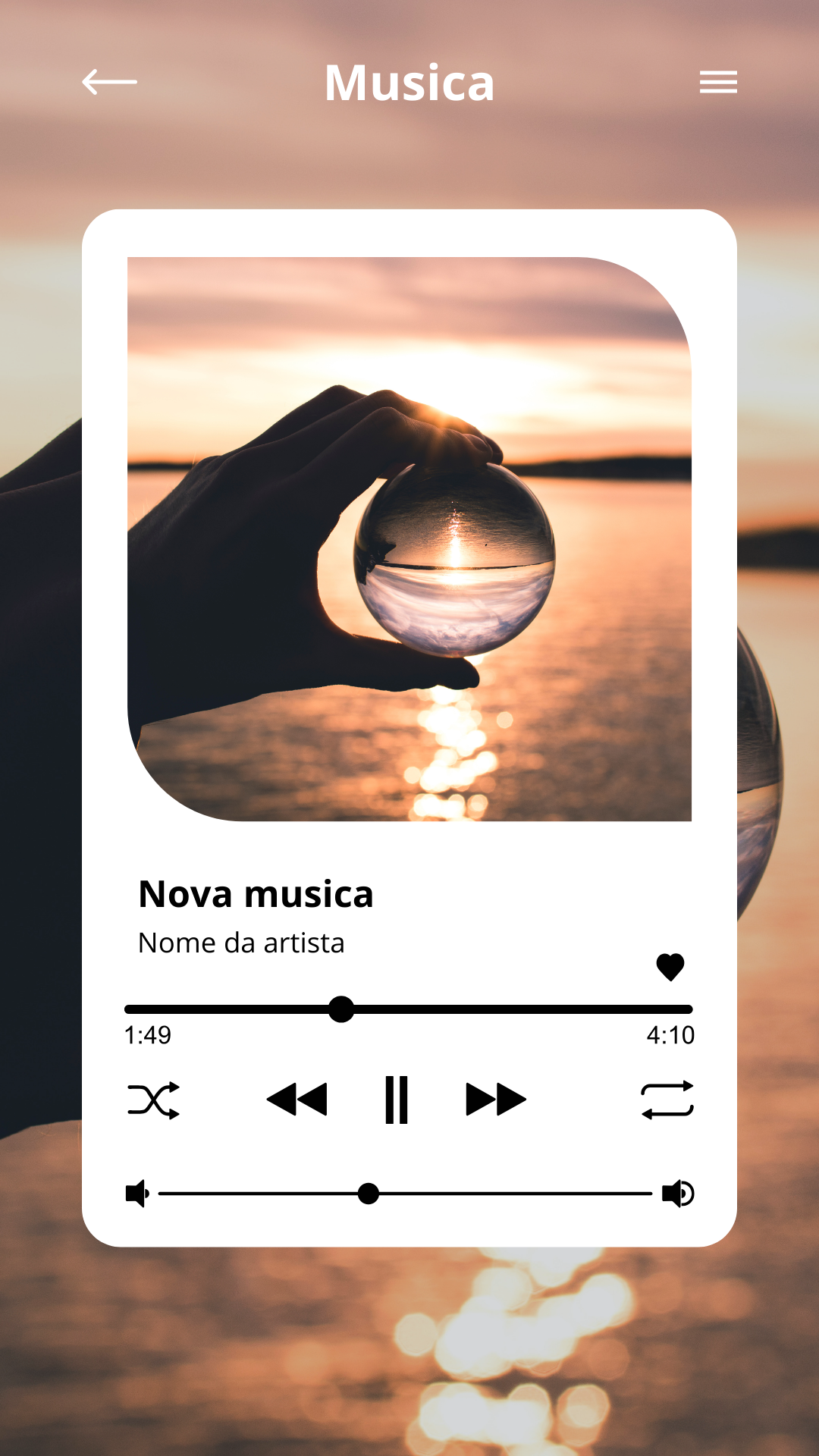Open the album artwork of Nova musica
The image size is (819, 1456).
(x=409, y=539)
